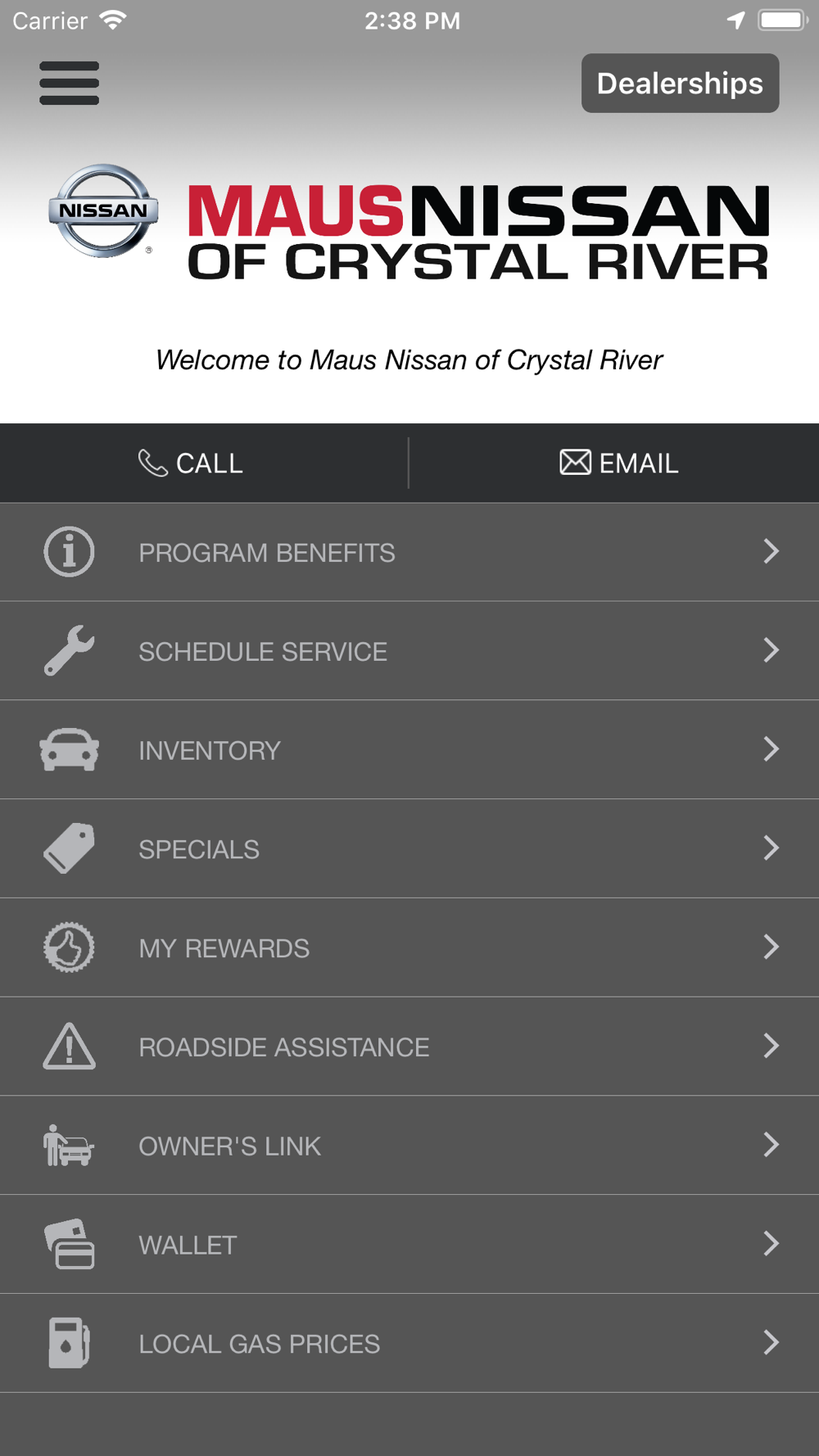Open My Rewards
The height and width of the screenshot is (1456, 819).
click(409, 948)
